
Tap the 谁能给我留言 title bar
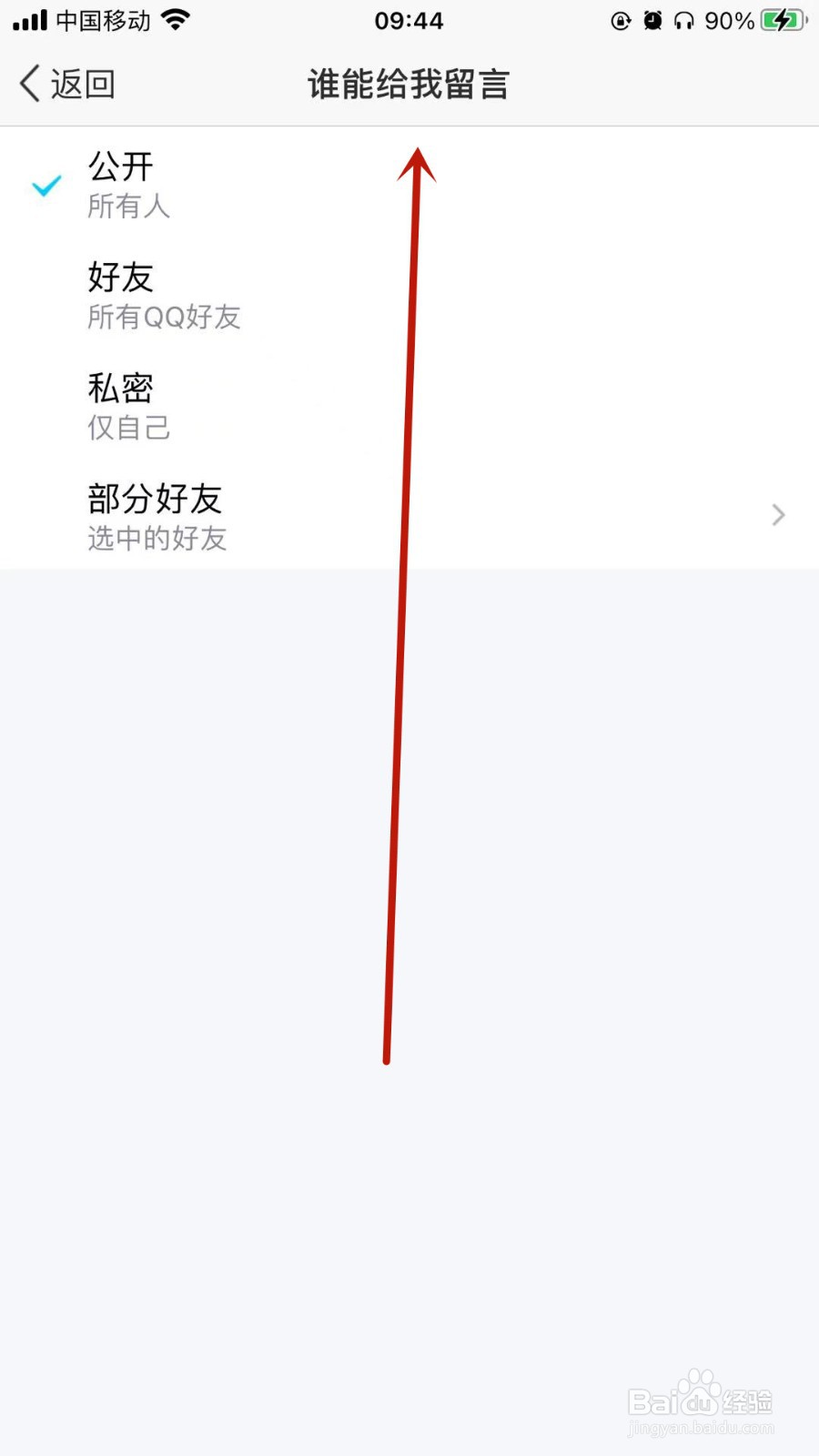pyautogui.click(x=409, y=83)
